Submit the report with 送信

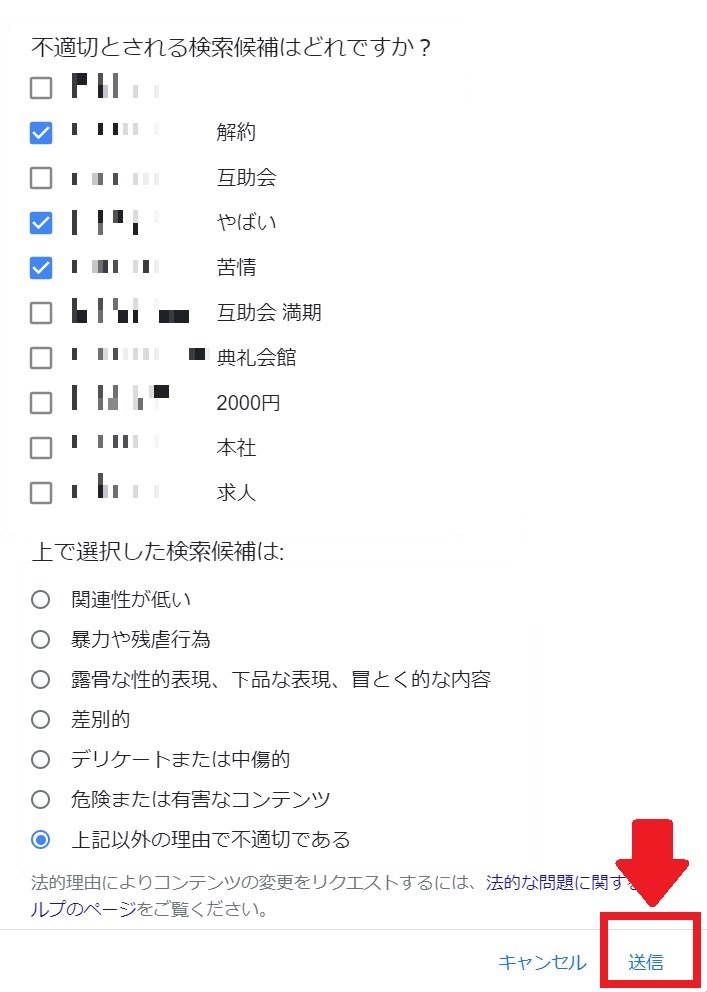tap(646, 963)
